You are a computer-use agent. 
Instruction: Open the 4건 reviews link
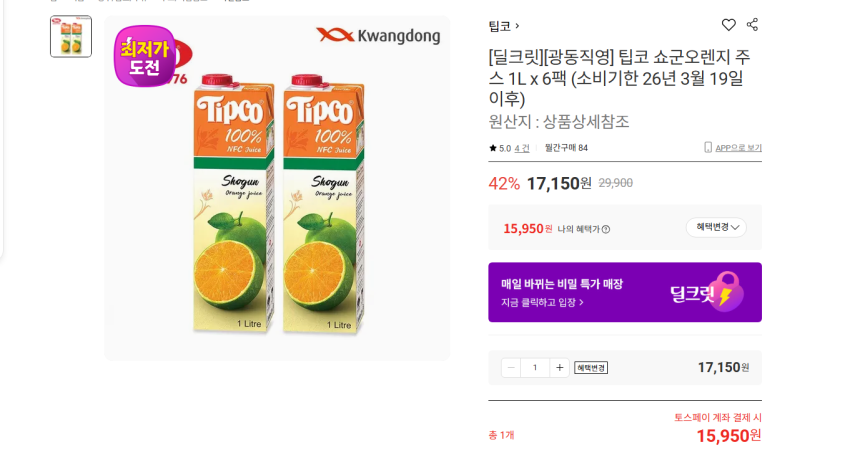[x=522, y=148]
